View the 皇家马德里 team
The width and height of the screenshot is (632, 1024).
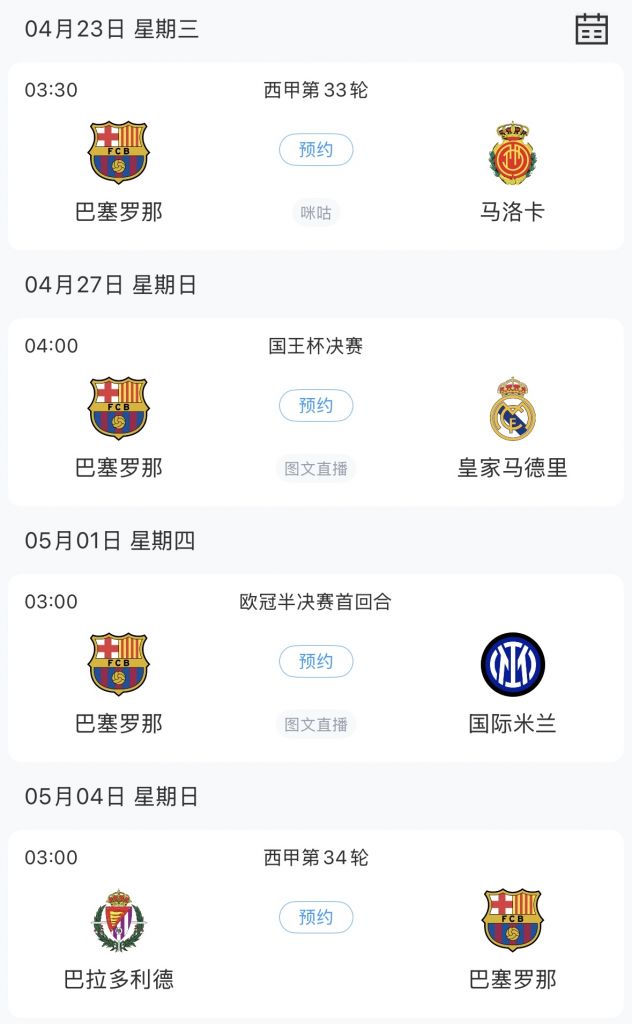coord(513,428)
